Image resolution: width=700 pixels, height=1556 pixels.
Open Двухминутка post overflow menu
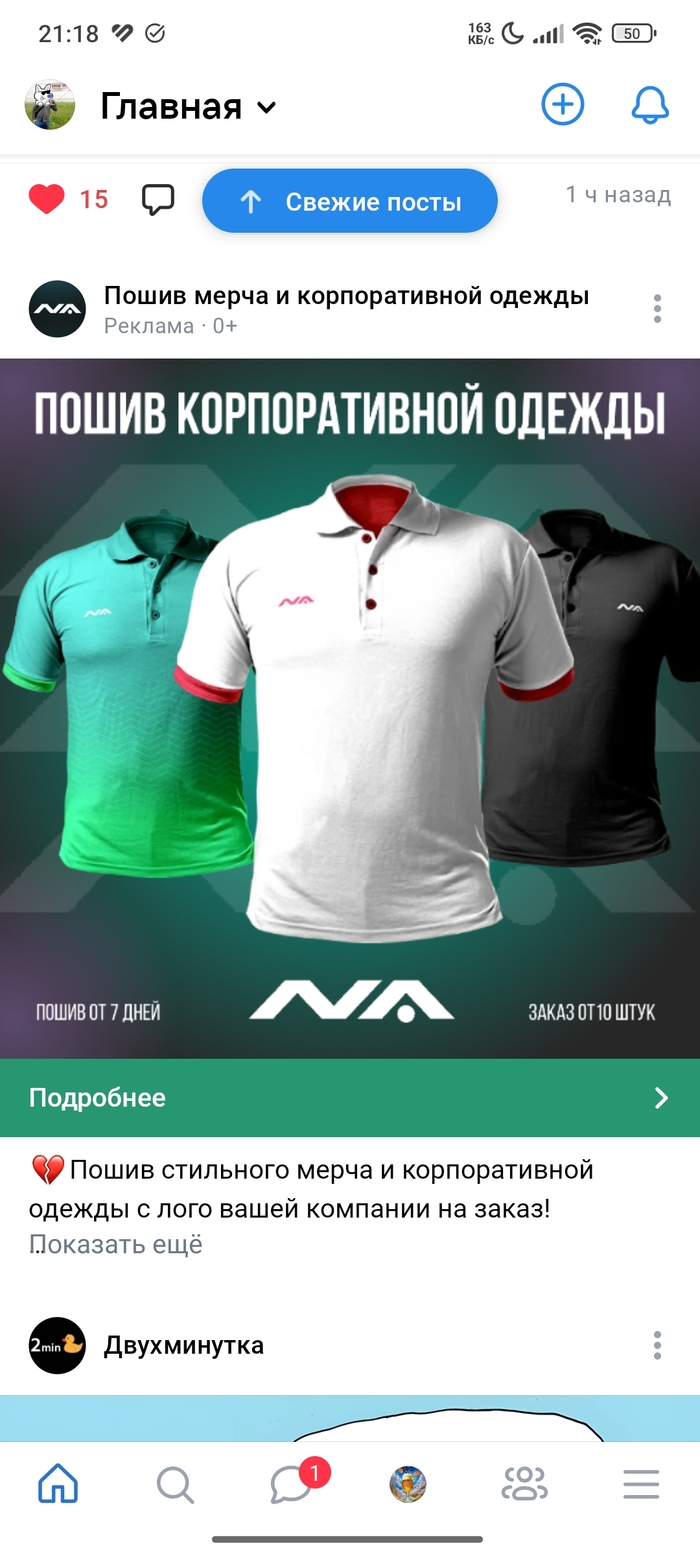[657, 1345]
